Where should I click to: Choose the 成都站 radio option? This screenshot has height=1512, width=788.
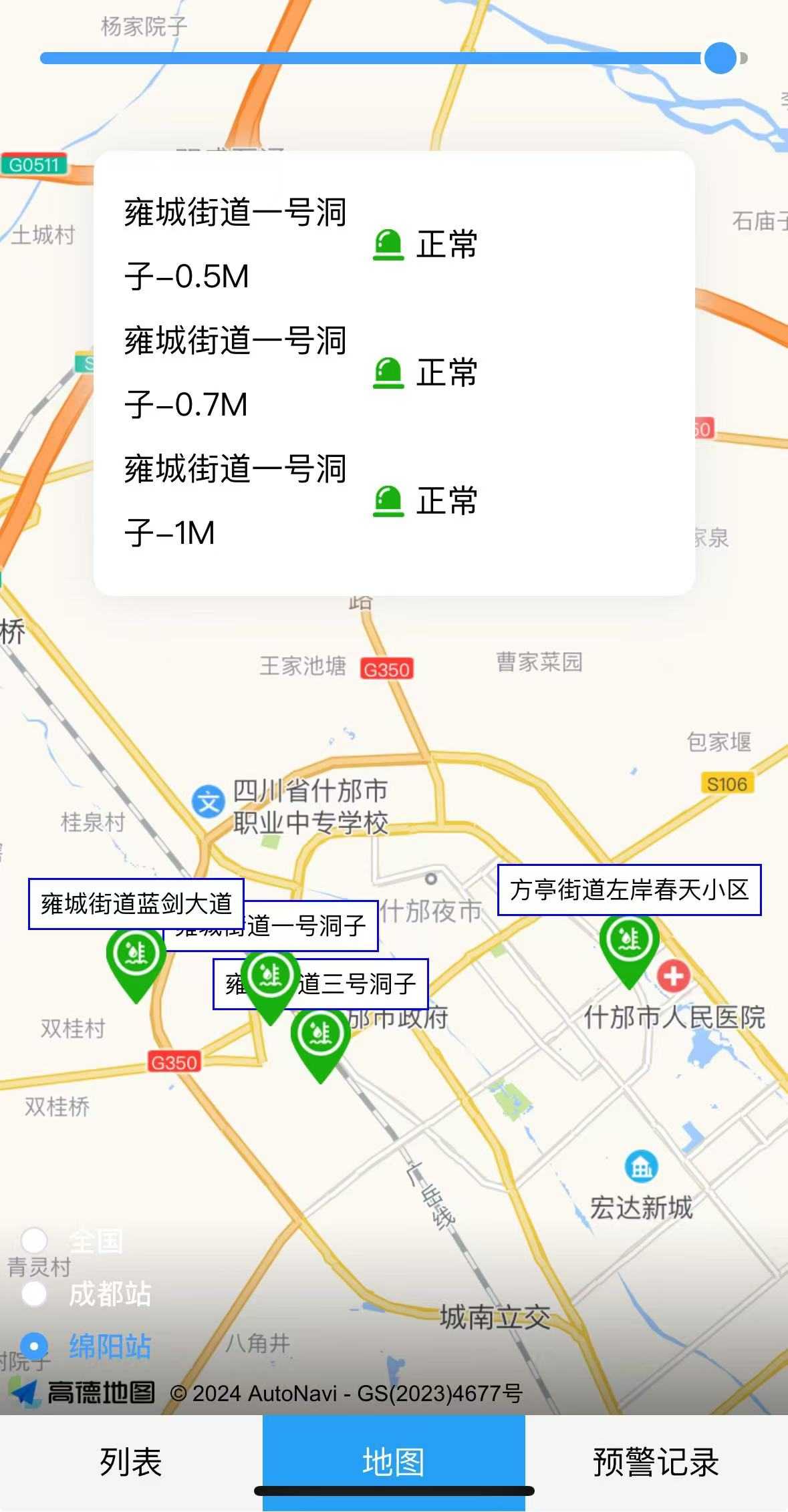pos(35,1294)
